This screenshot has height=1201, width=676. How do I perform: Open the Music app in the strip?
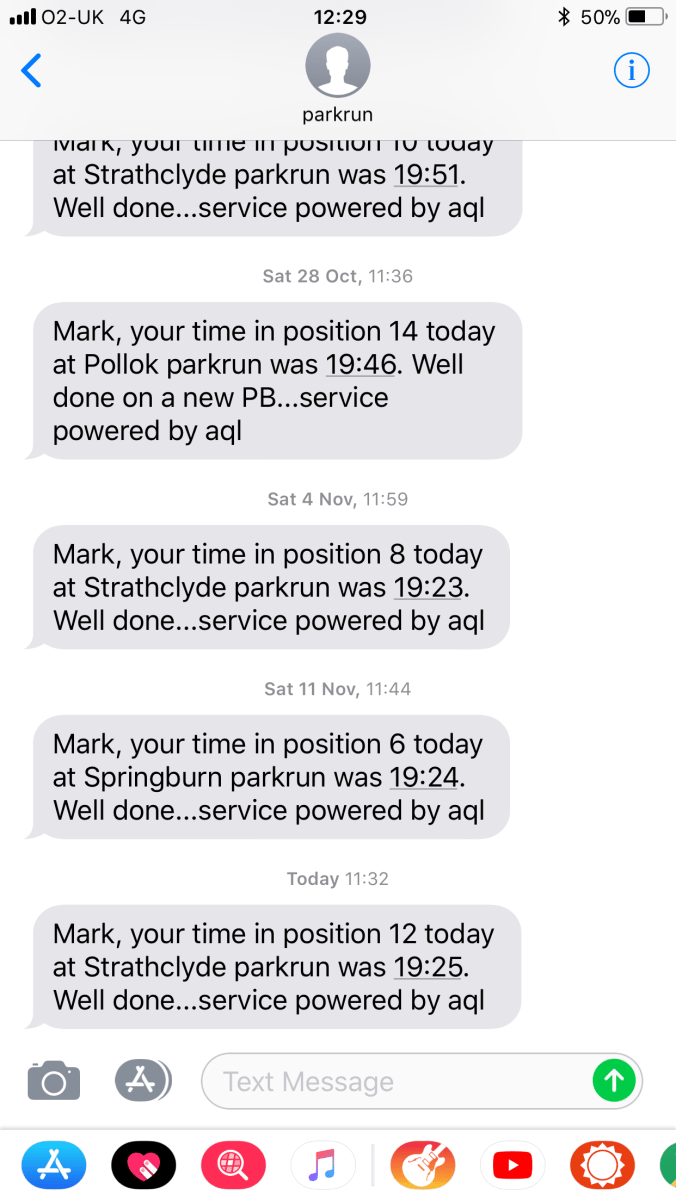(322, 1164)
